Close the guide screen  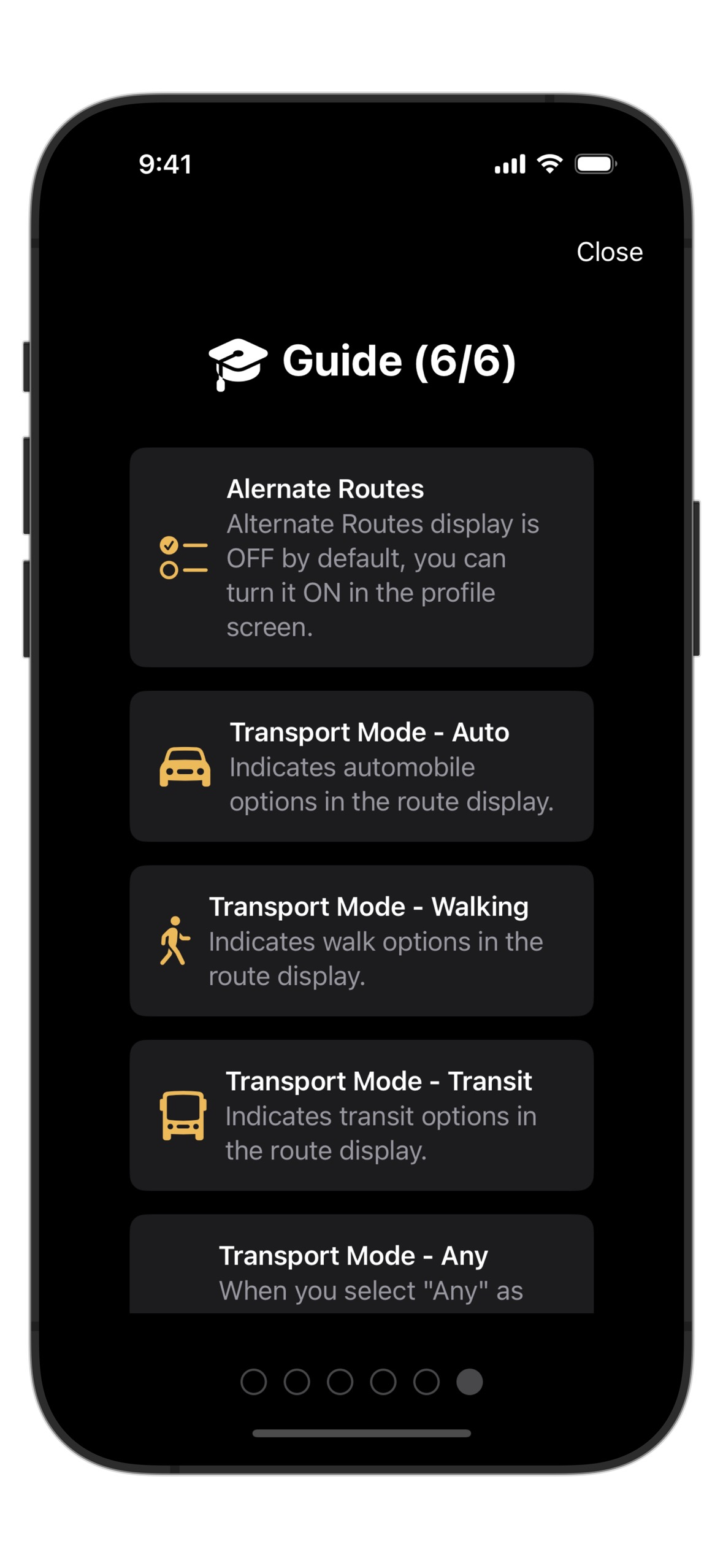point(609,252)
